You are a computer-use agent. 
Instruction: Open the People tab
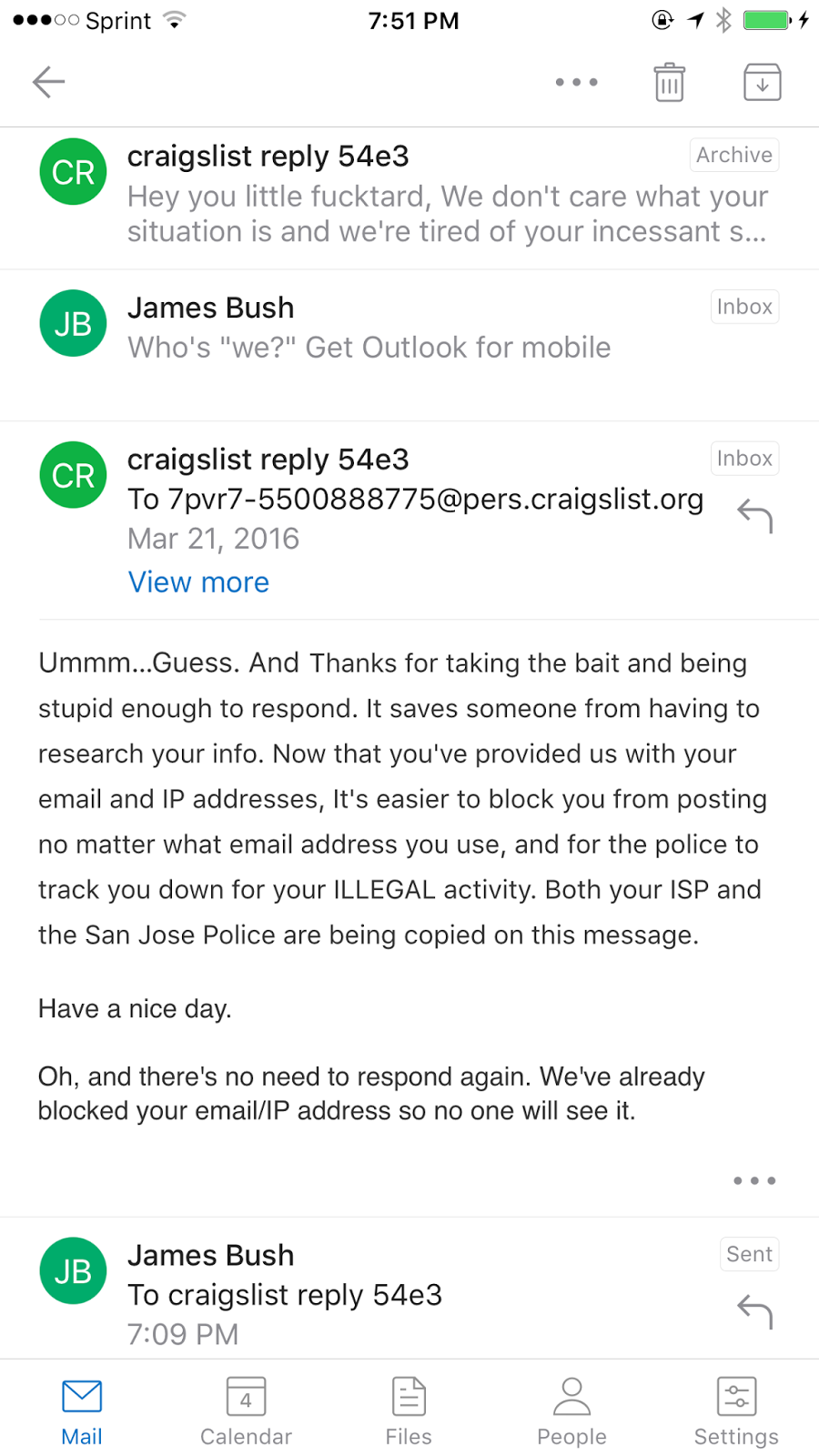(x=571, y=1410)
